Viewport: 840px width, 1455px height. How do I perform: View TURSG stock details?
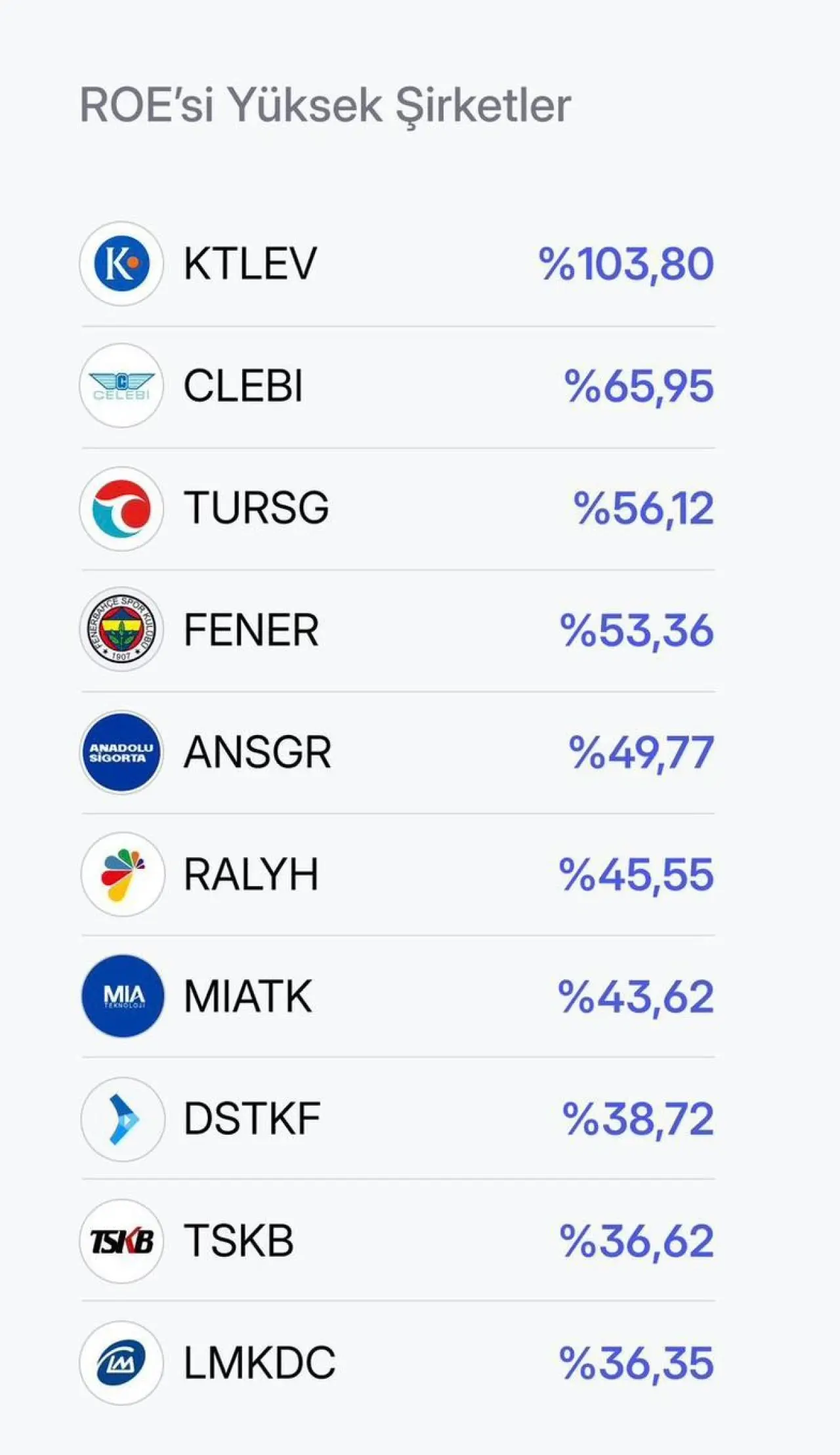pos(256,508)
